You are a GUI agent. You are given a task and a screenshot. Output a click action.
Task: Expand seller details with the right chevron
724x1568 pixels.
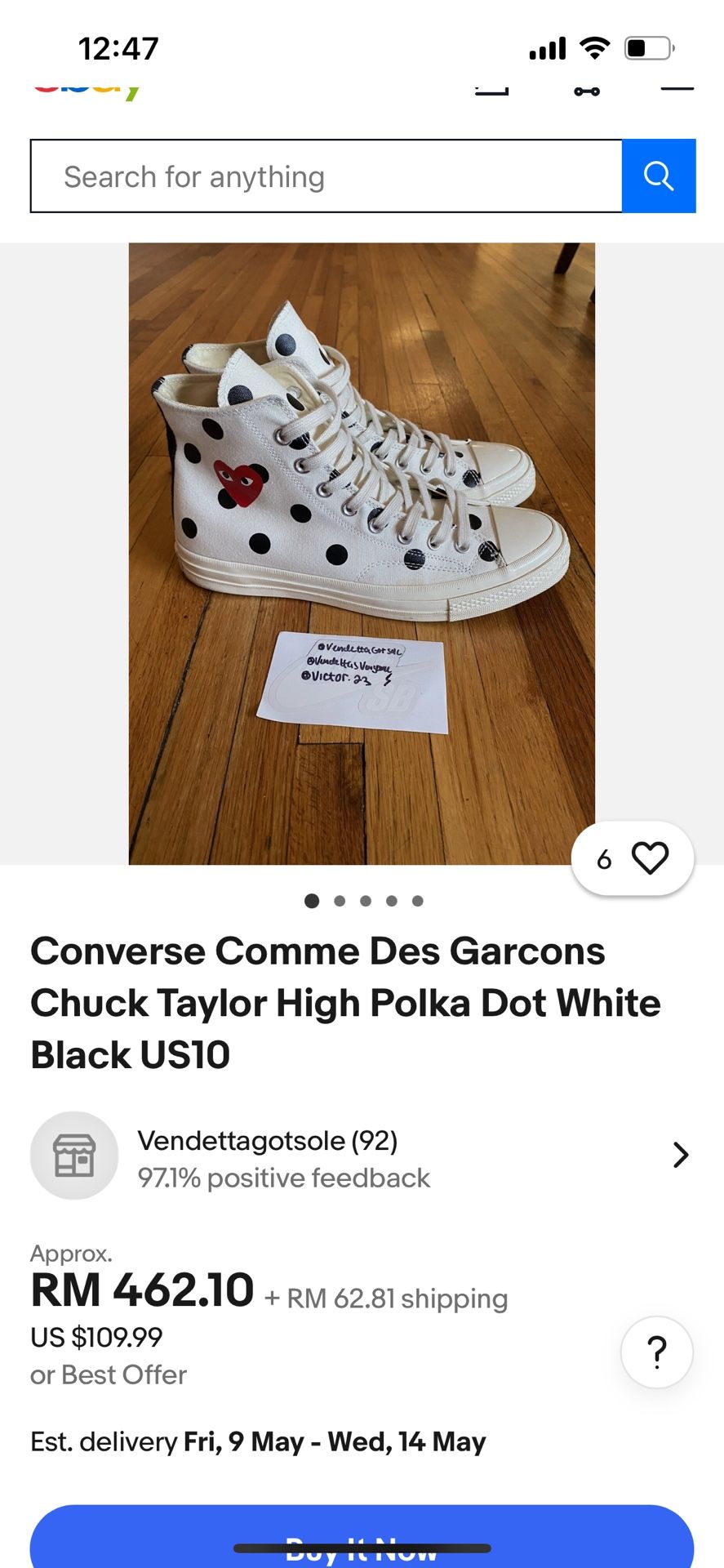pyautogui.click(x=682, y=1155)
